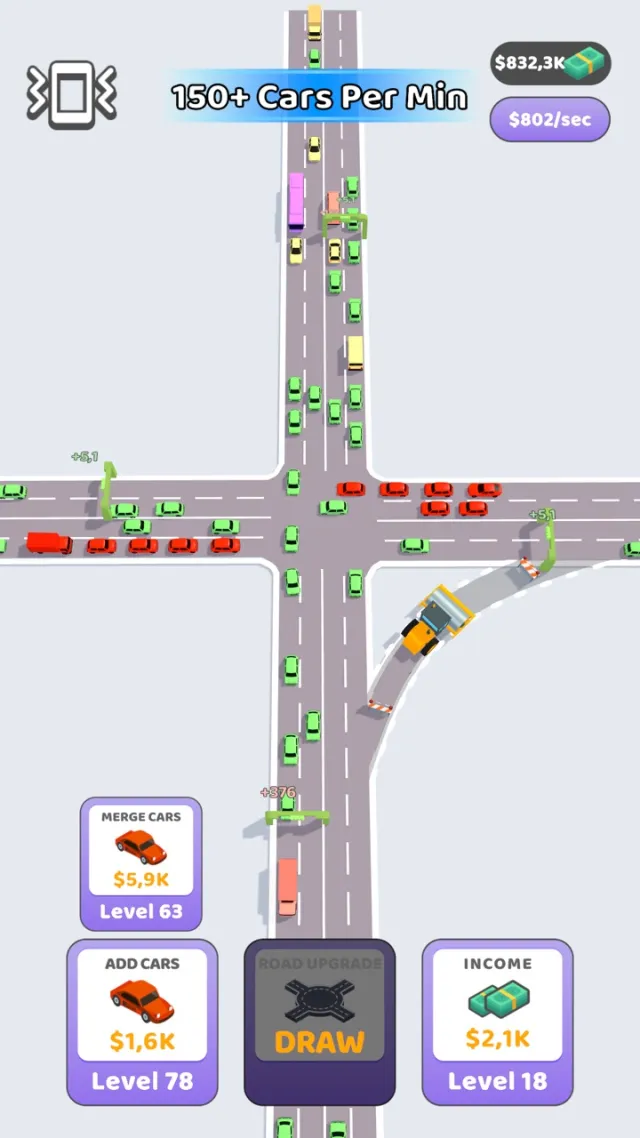Buy the Merge Cars upgrade for $5,9K
This screenshot has height=1138, width=640.
click(x=141, y=863)
